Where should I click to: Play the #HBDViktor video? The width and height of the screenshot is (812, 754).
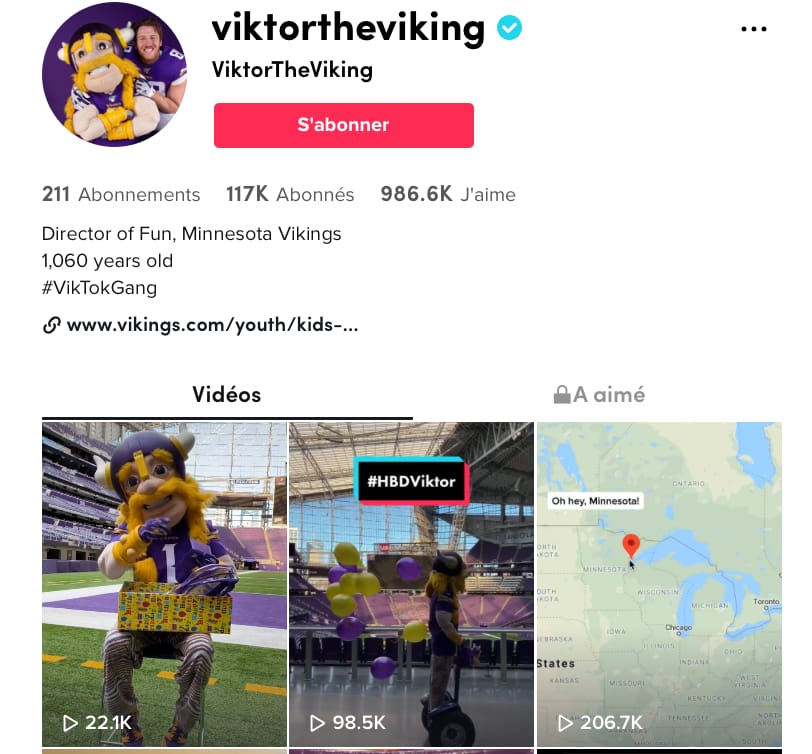coord(412,583)
